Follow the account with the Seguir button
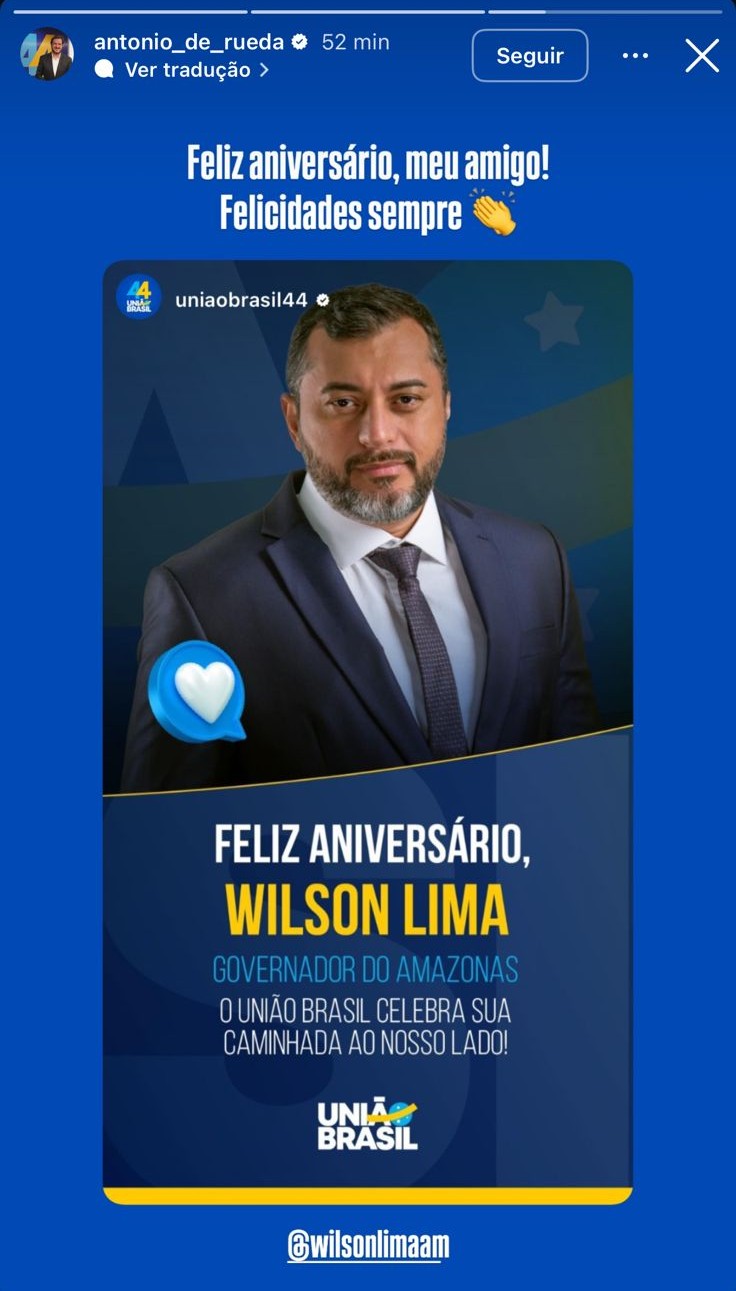Viewport: 736px width, 1291px height. click(x=529, y=56)
